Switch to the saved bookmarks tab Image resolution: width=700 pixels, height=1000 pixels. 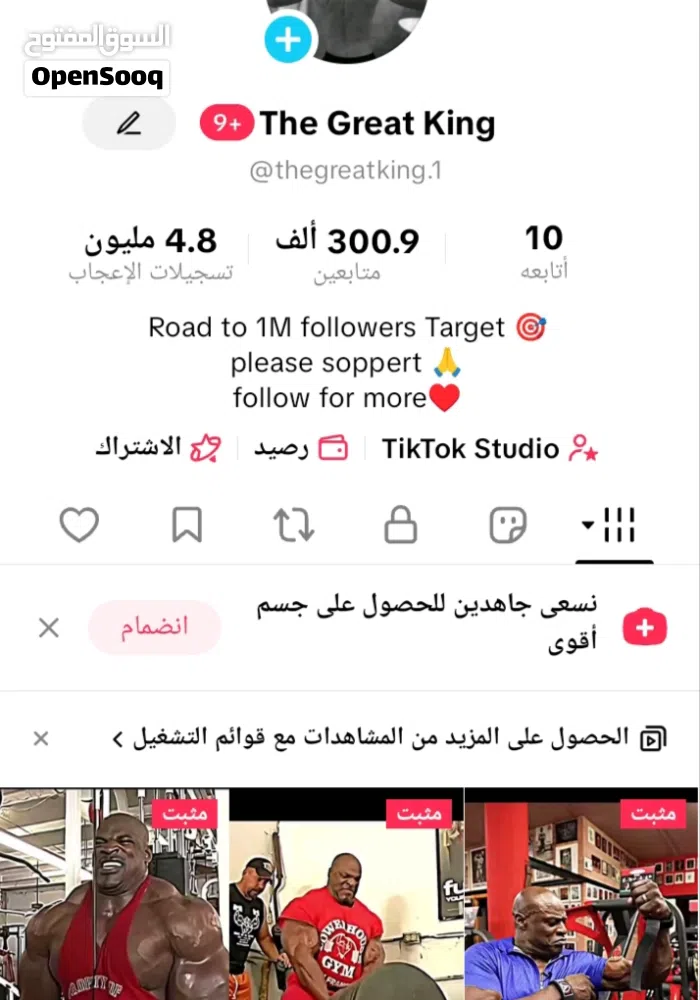186,525
